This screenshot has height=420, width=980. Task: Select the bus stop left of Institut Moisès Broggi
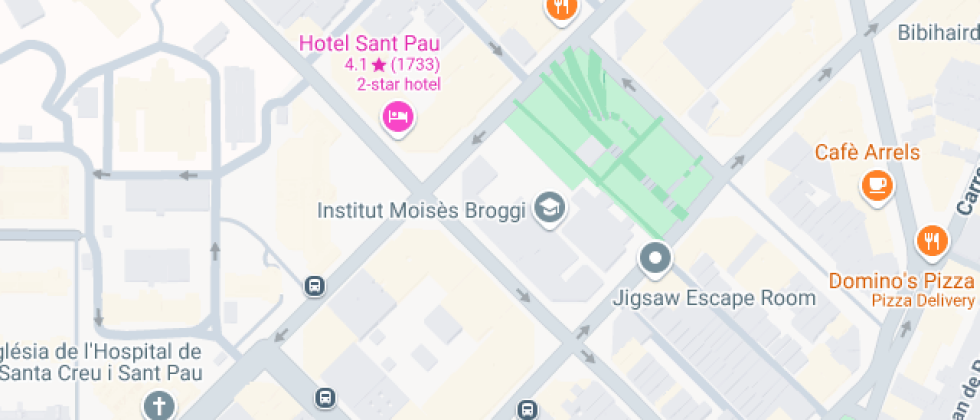314,287
